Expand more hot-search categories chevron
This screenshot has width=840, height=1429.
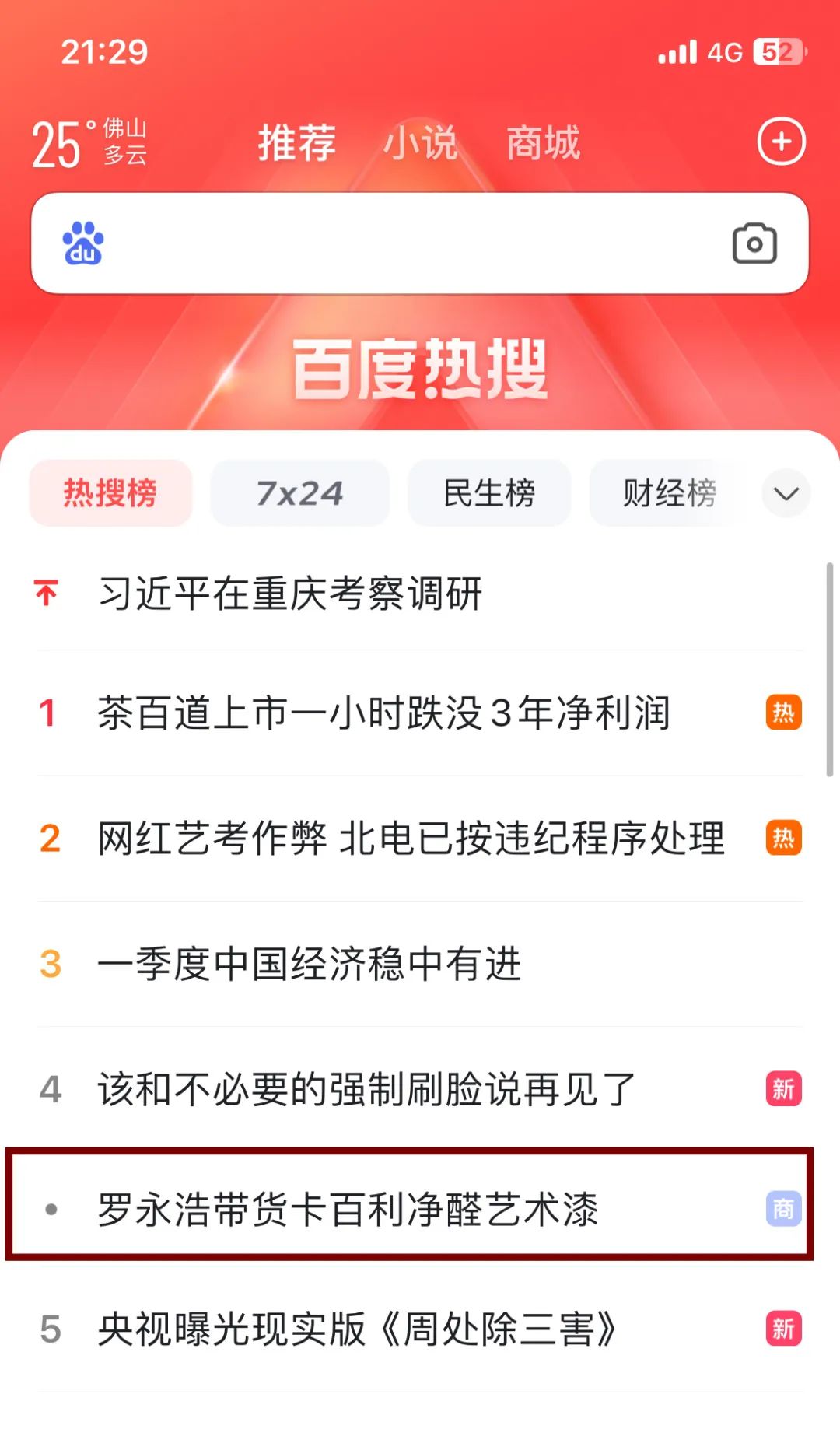pyautogui.click(x=786, y=493)
